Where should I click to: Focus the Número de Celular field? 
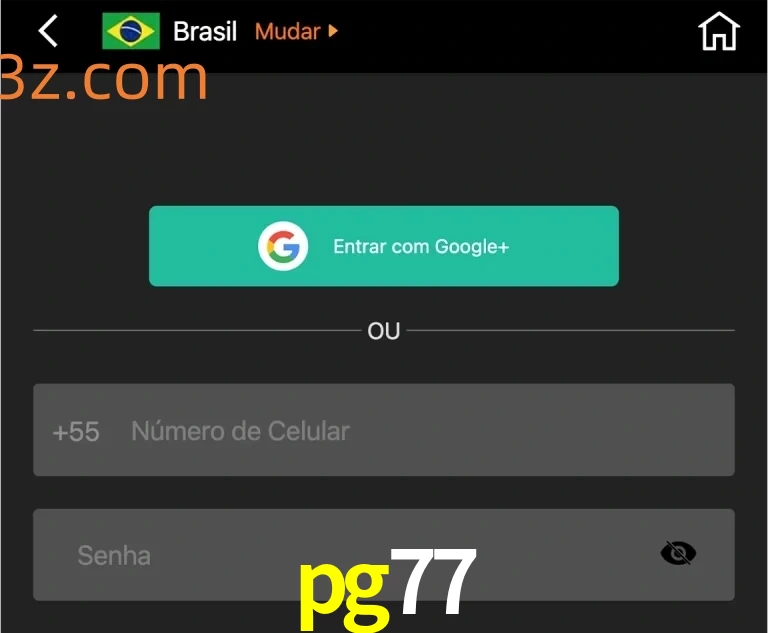tap(420, 431)
